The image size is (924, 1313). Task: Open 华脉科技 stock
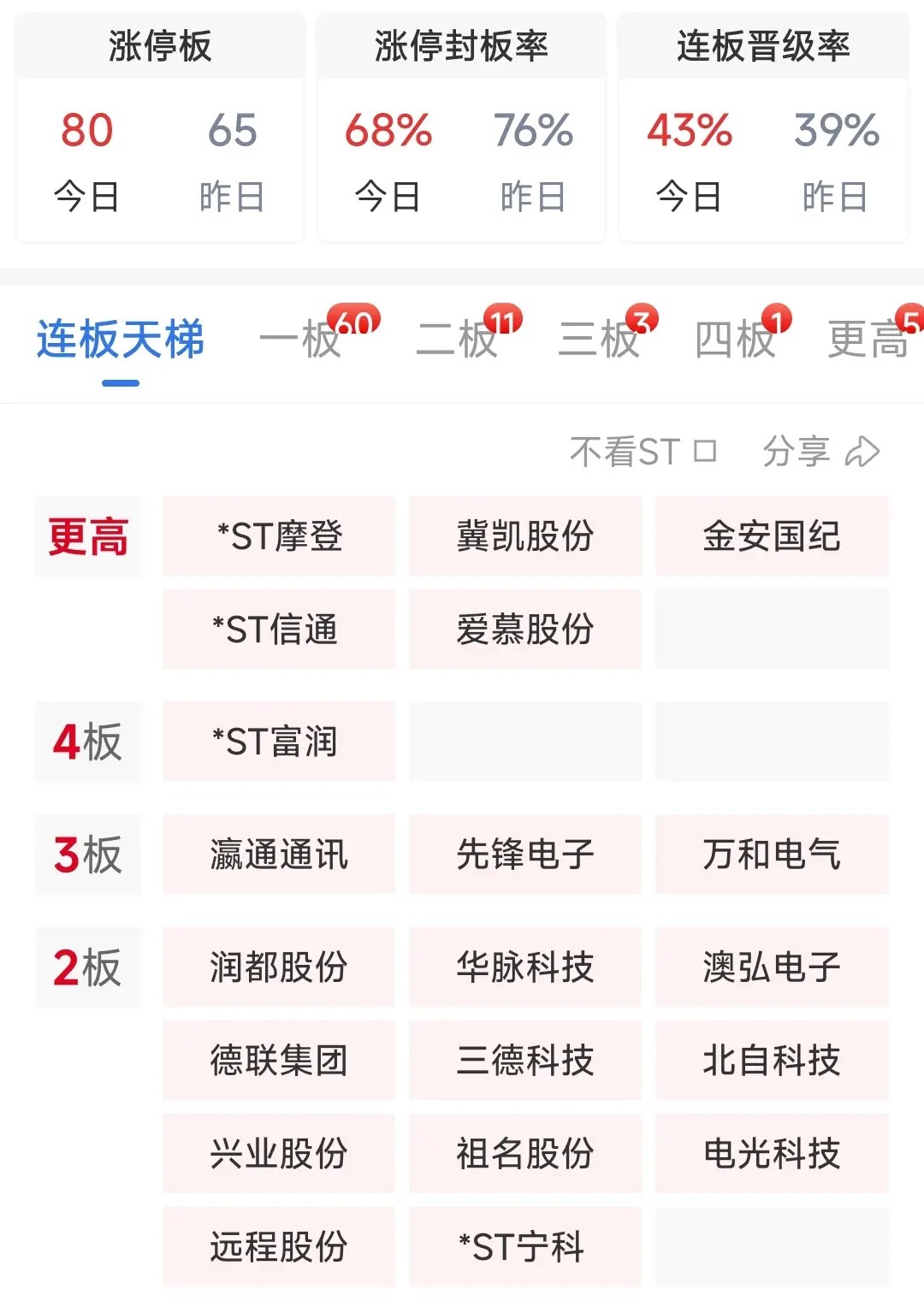tap(525, 967)
